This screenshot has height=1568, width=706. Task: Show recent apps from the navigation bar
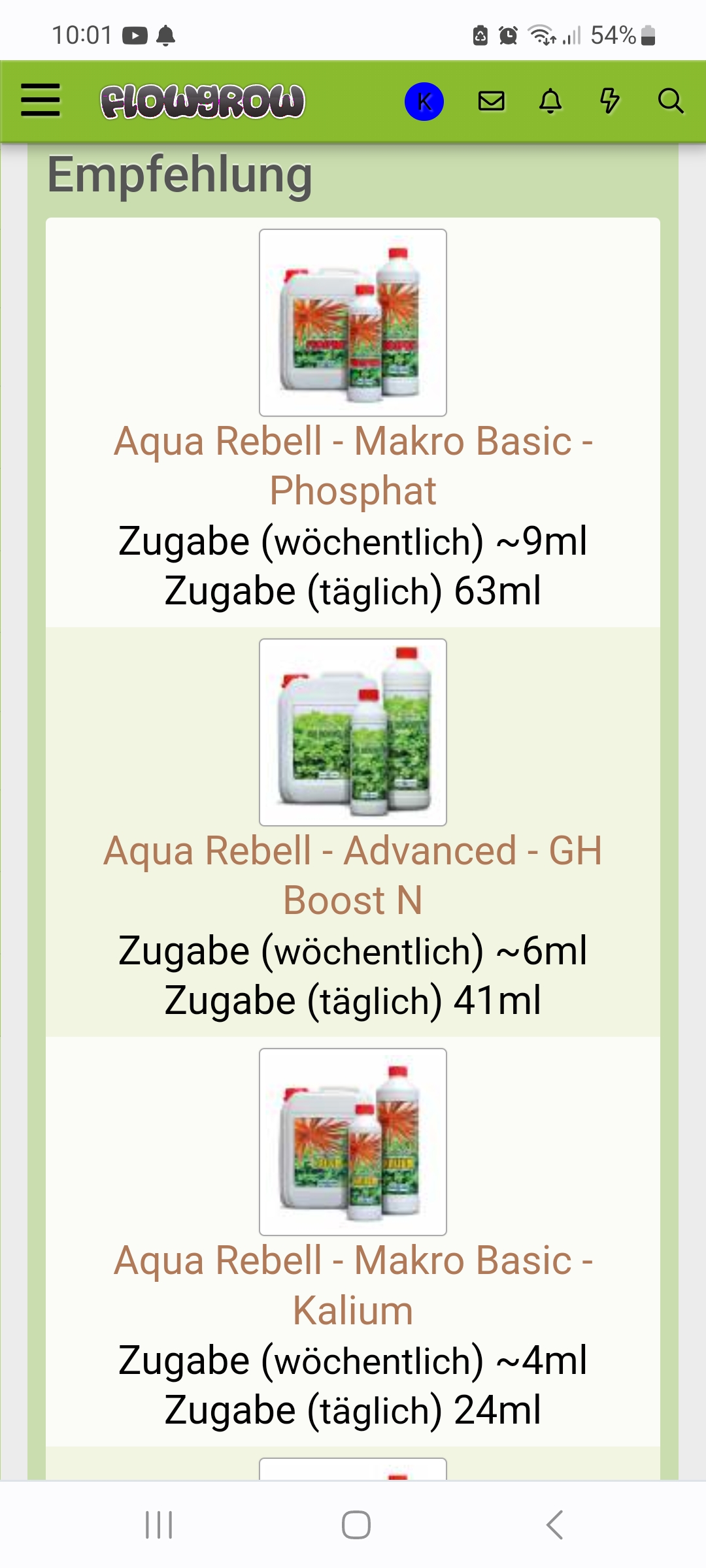[x=159, y=1525]
